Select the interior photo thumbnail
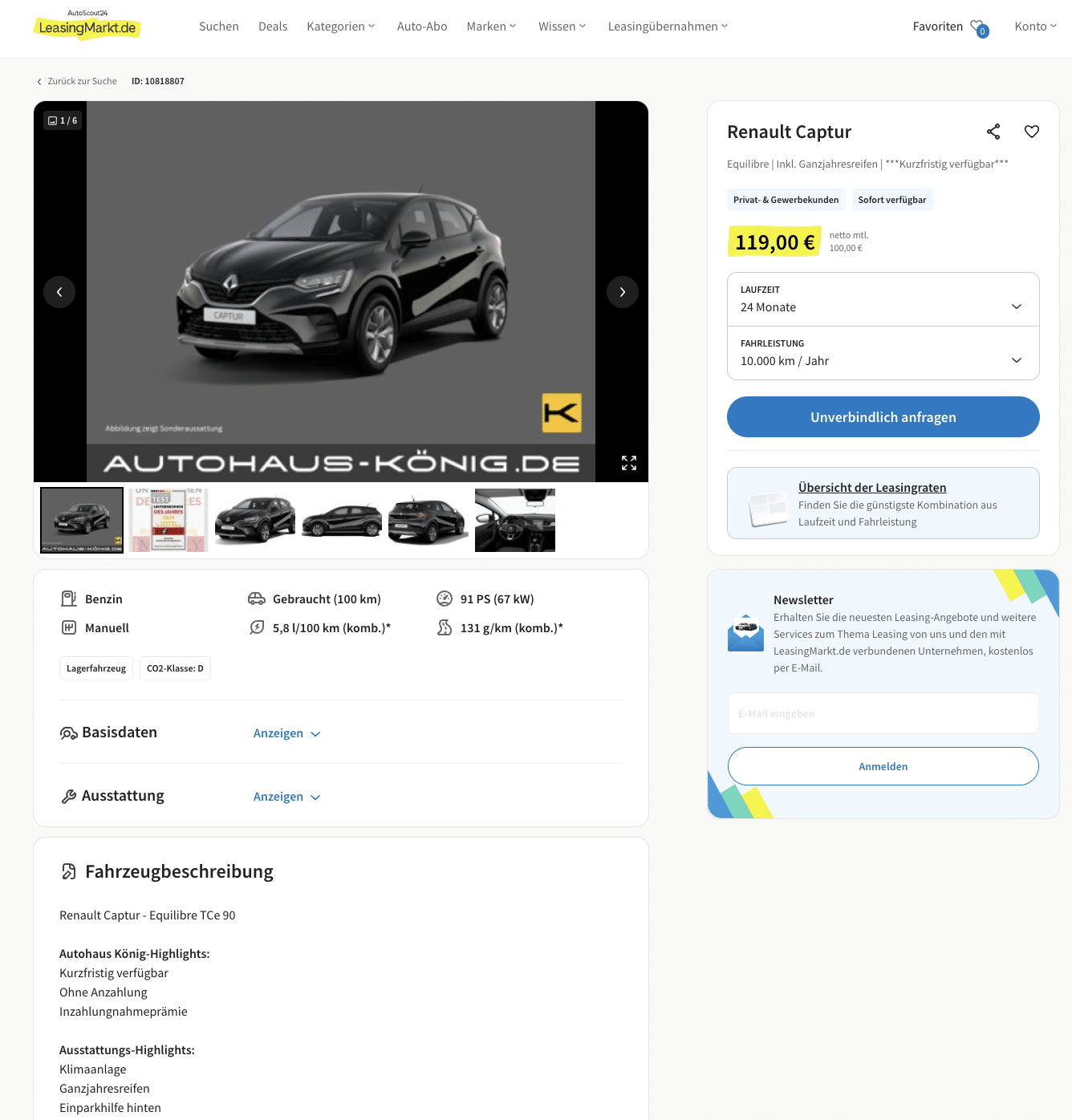 [515, 521]
